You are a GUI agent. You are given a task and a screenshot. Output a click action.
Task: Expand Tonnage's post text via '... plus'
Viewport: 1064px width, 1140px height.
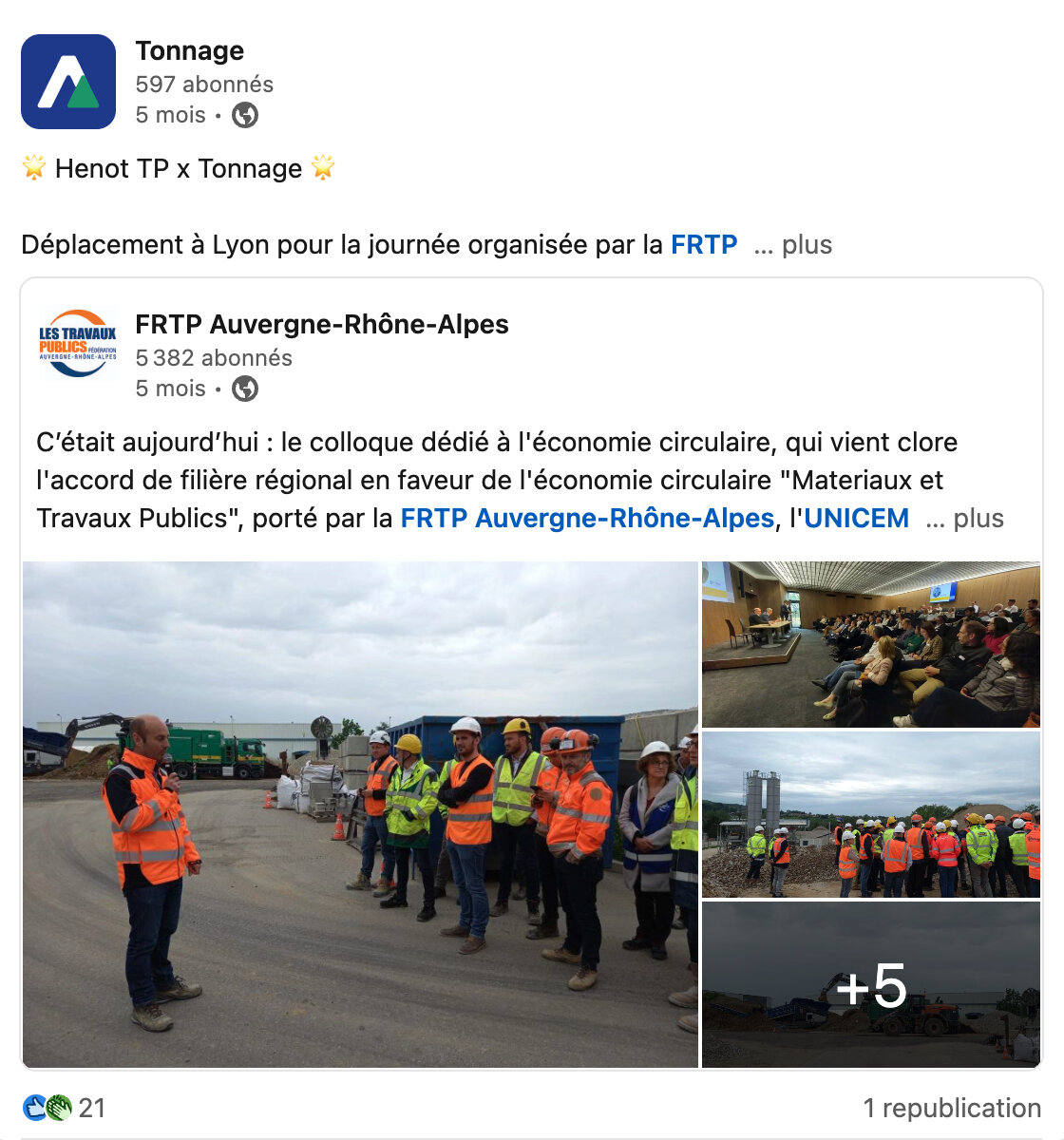coord(803,244)
